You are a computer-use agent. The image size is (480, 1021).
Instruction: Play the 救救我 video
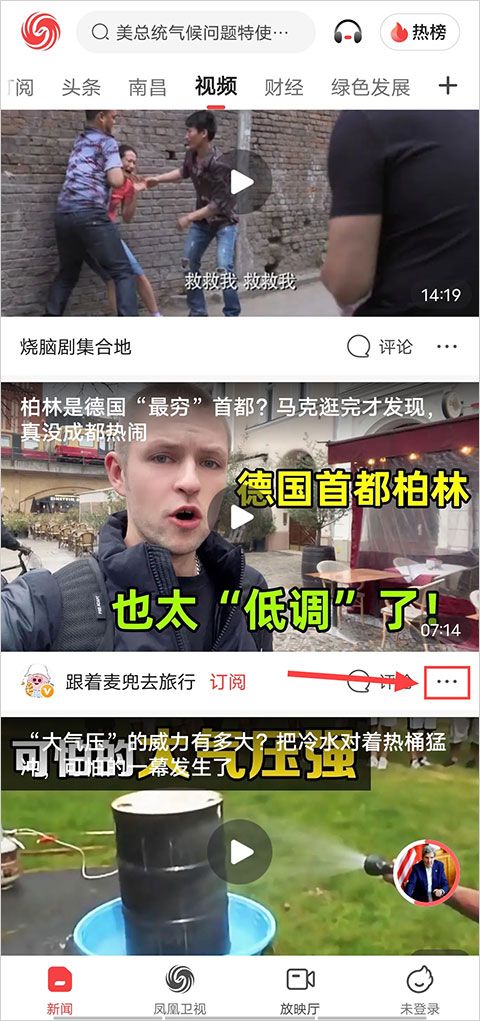point(240,182)
